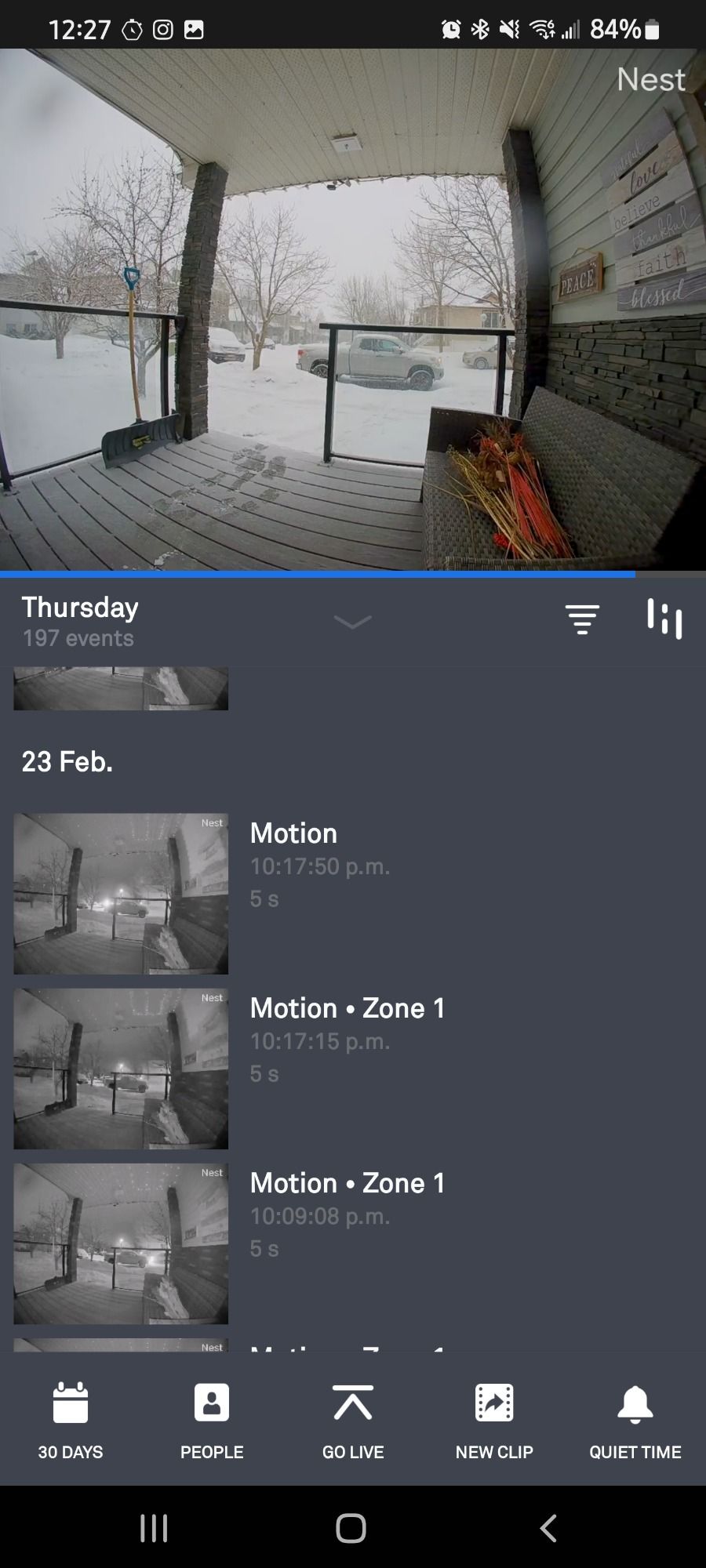Screen dimensions: 706x1568
Task: Tap the camera video feed
Action: [x=353, y=310]
